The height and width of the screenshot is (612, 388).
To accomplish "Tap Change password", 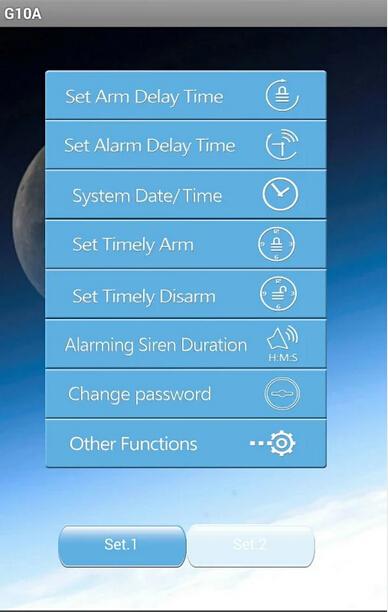I will click(186, 394).
